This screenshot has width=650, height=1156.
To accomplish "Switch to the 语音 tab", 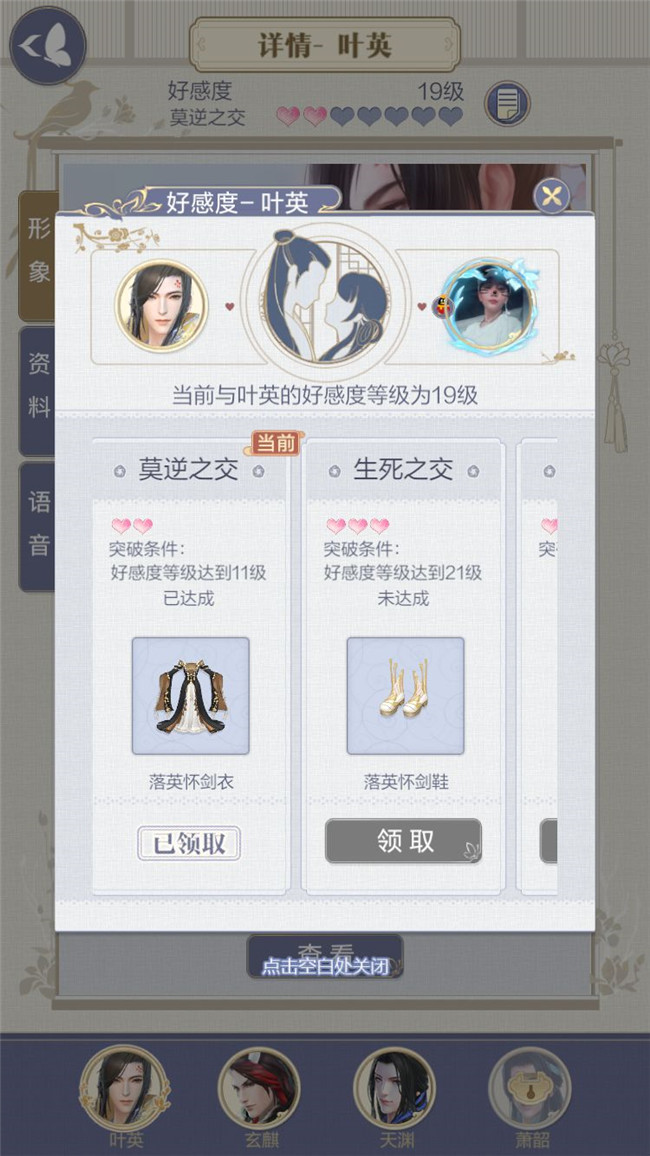I will (x=38, y=524).
